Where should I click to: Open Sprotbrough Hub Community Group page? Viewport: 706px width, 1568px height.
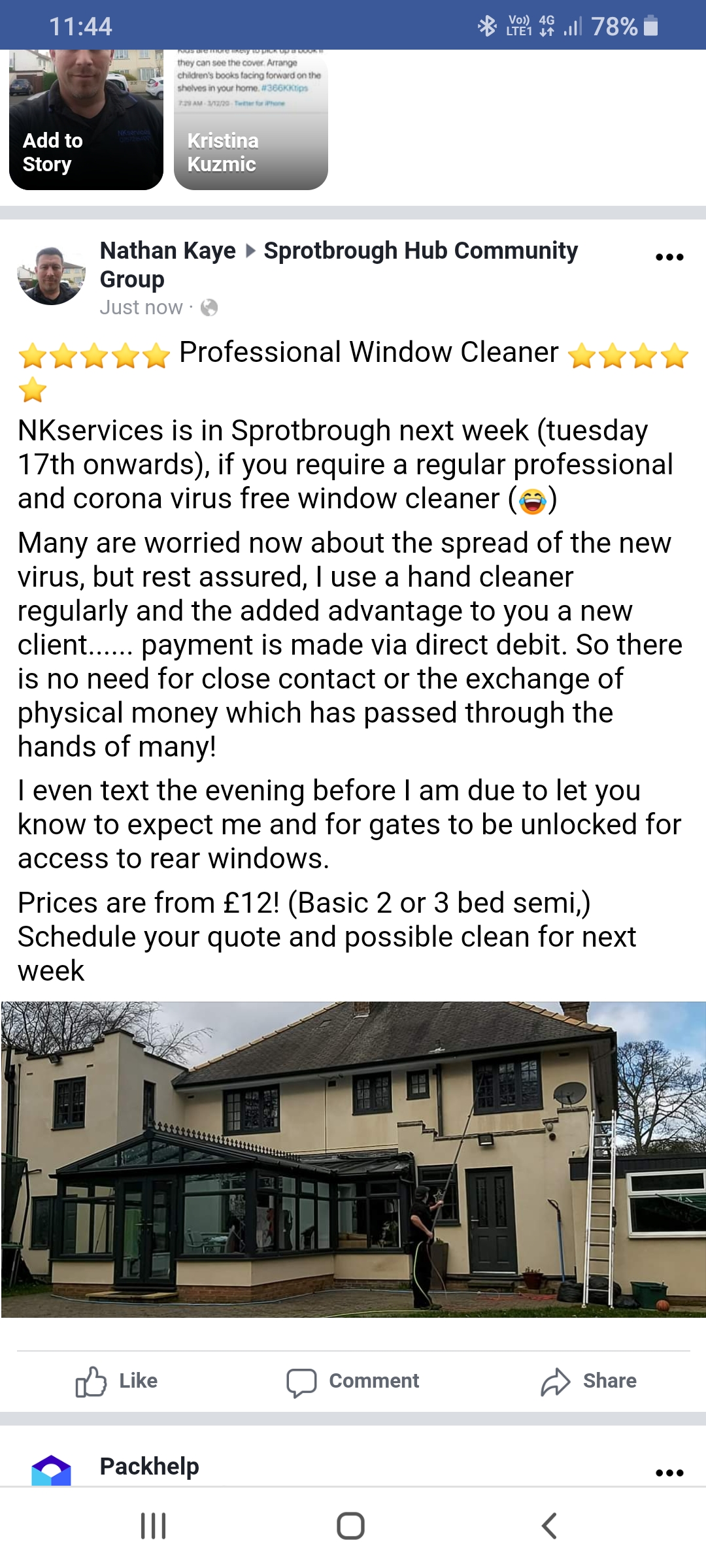pyautogui.click(x=420, y=251)
